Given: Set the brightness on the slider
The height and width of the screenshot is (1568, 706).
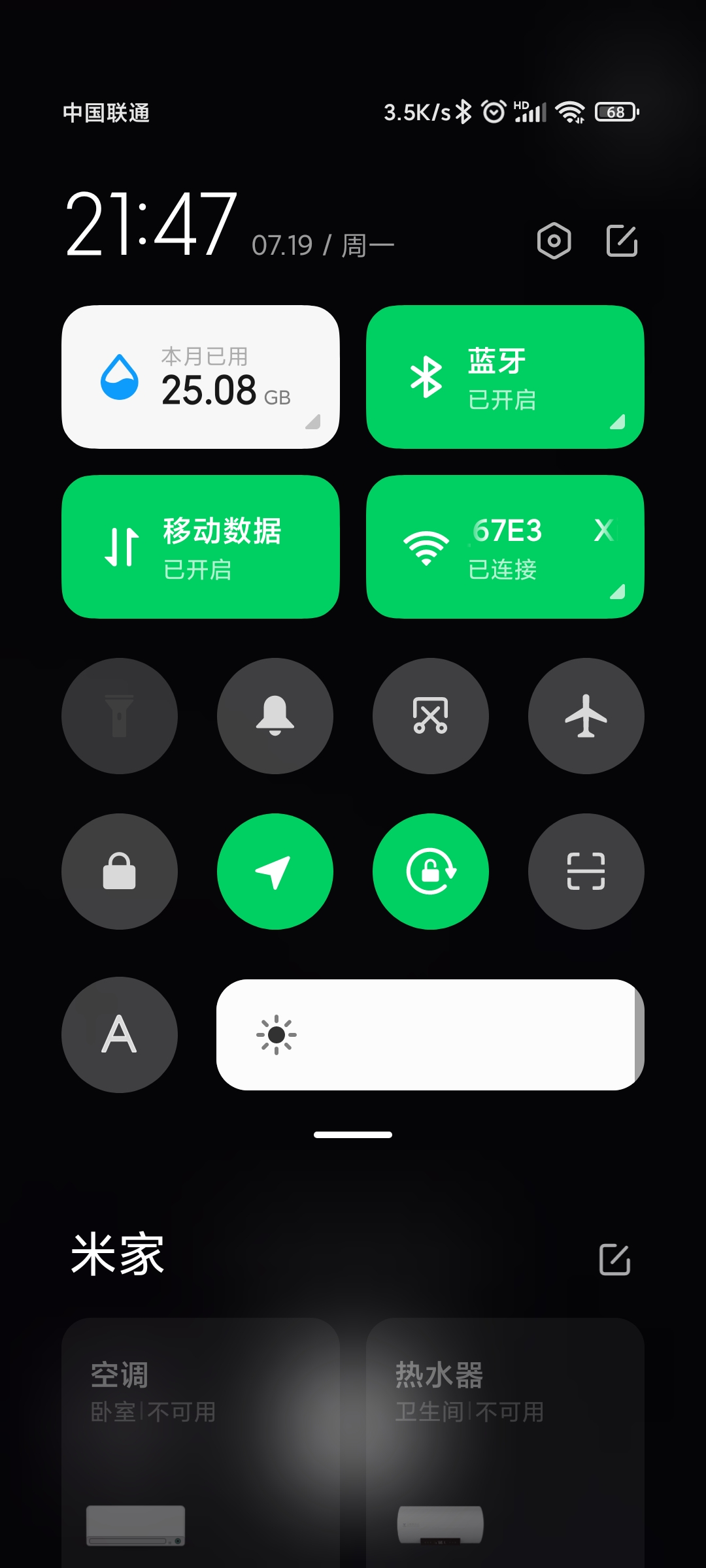Looking at the screenshot, I should 430,1035.
